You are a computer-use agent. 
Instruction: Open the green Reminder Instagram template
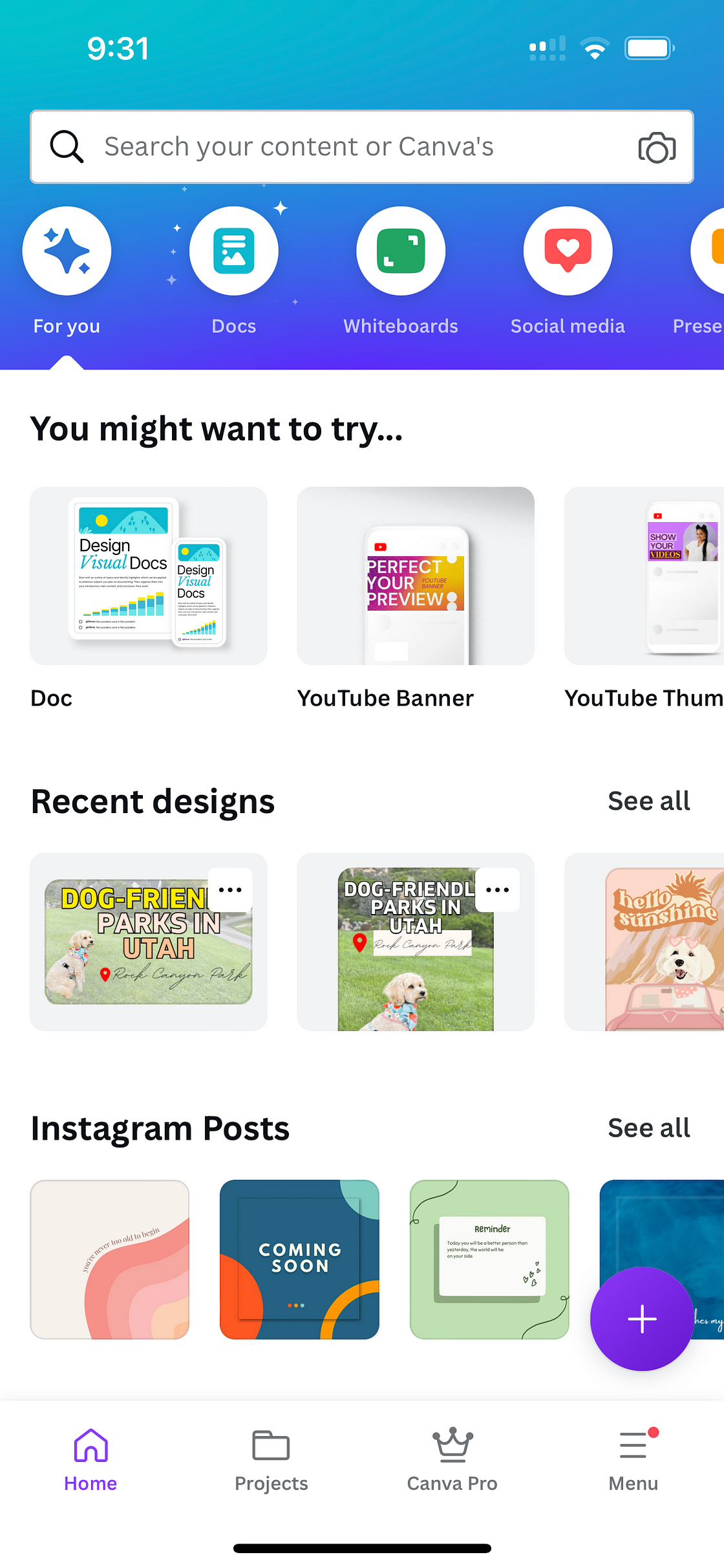click(489, 1259)
